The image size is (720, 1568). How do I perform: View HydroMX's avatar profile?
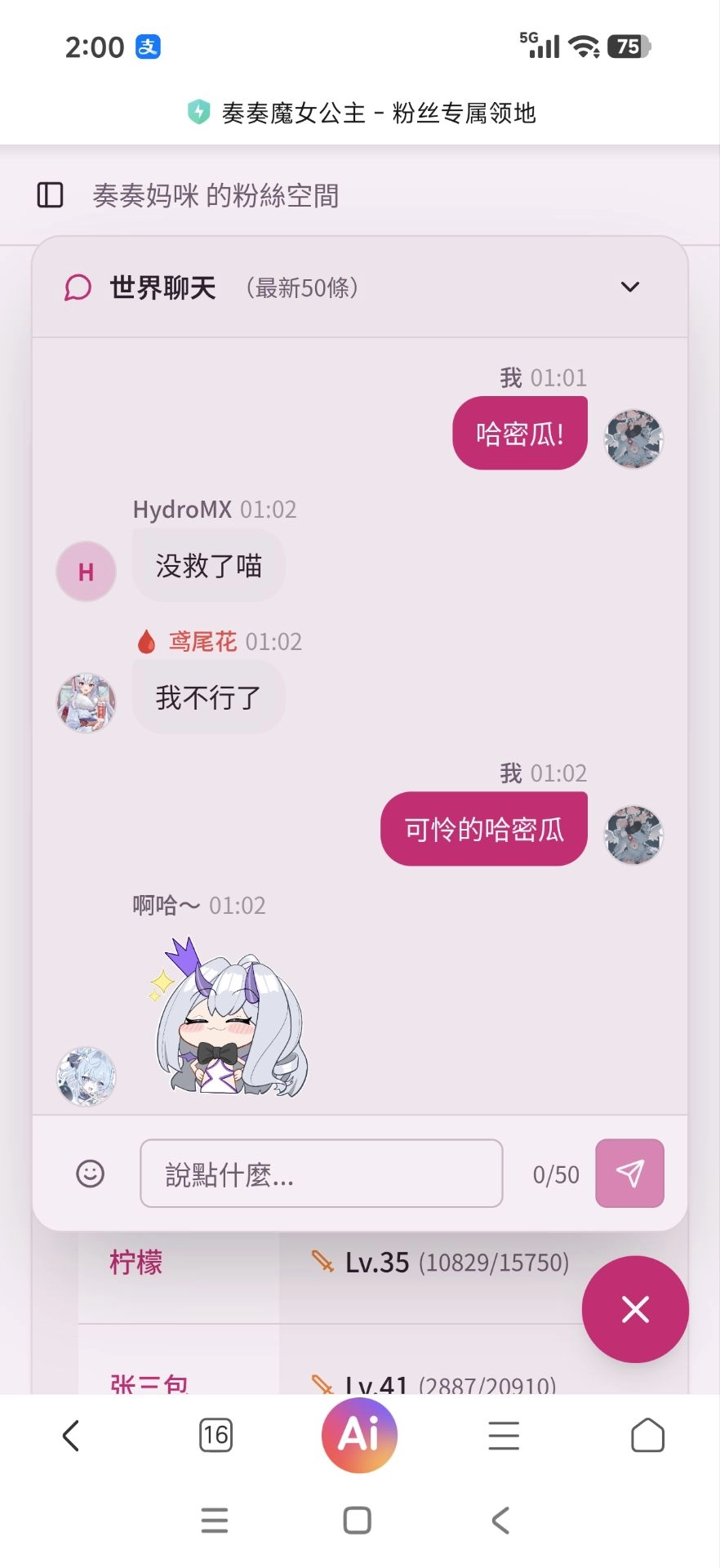[86, 572]
